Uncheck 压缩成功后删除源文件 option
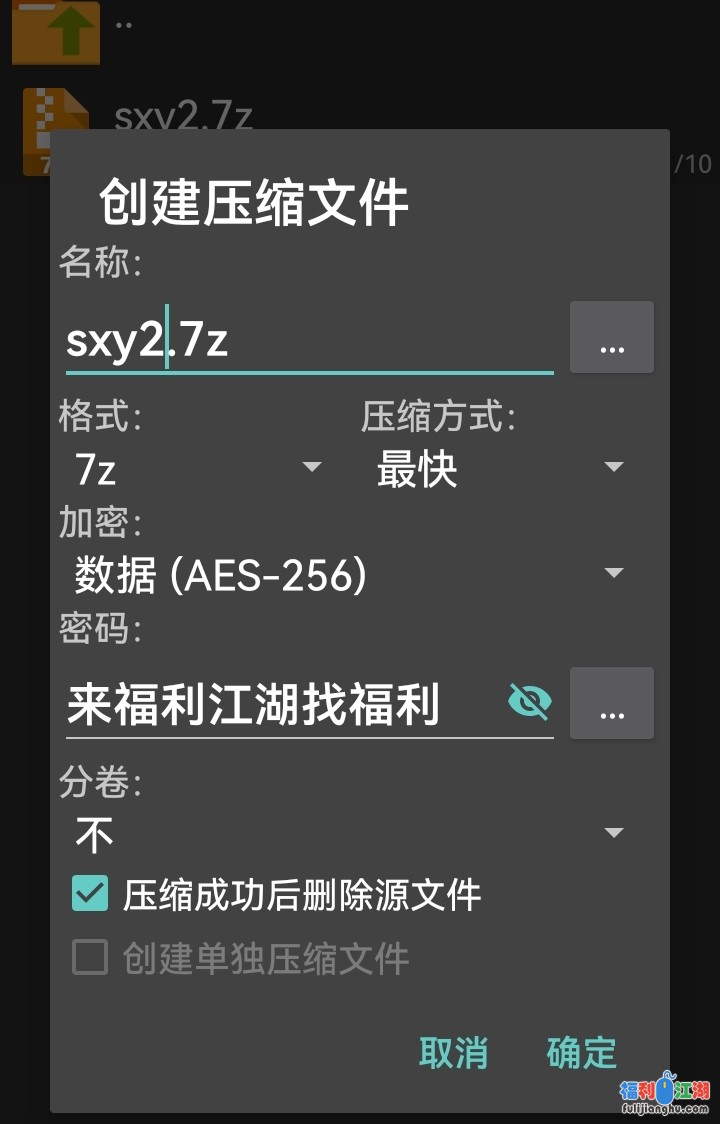This screenshot has width=720, height=1124. (x=89, y=895)
